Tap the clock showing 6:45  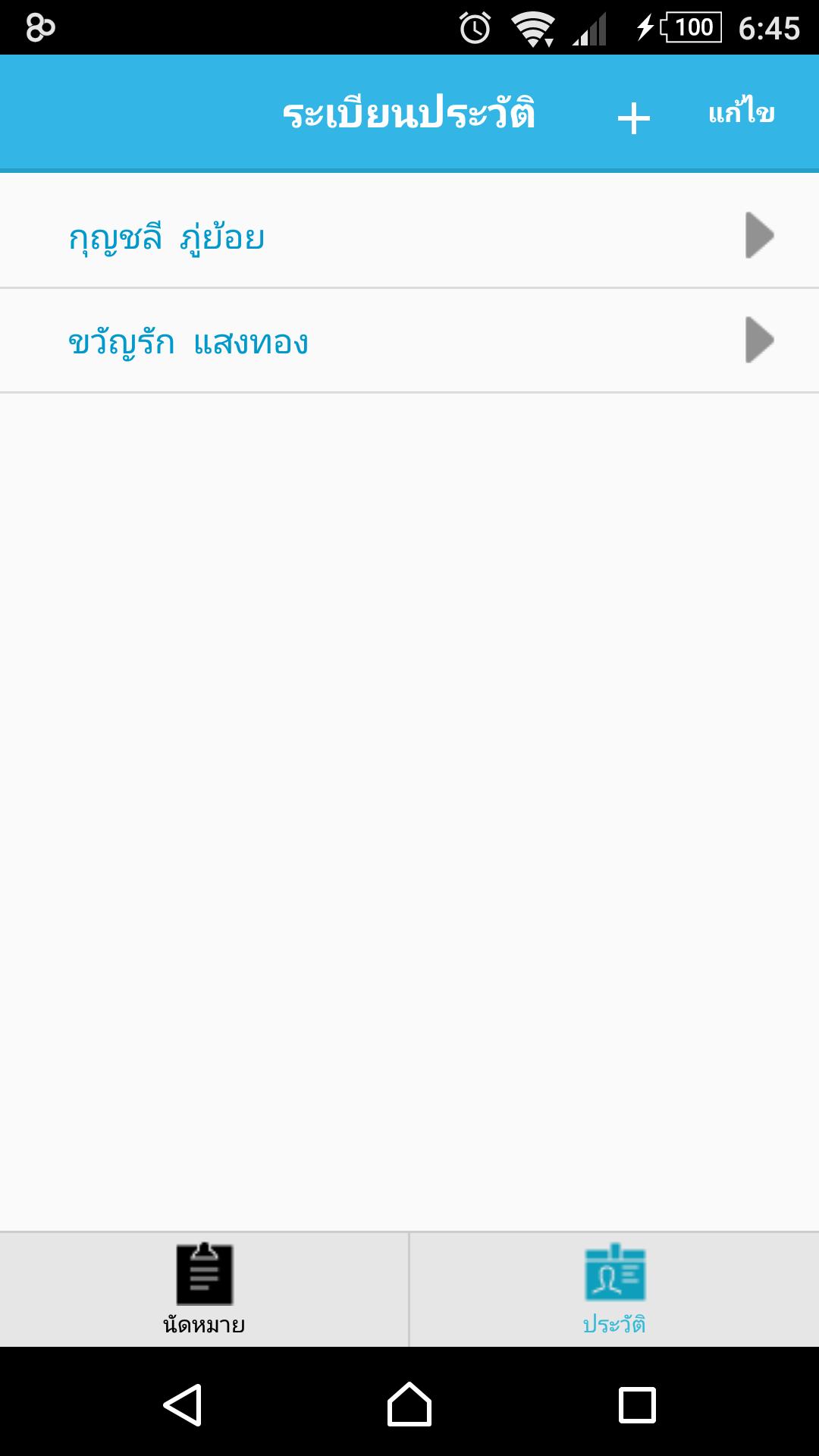pos(768,29)
